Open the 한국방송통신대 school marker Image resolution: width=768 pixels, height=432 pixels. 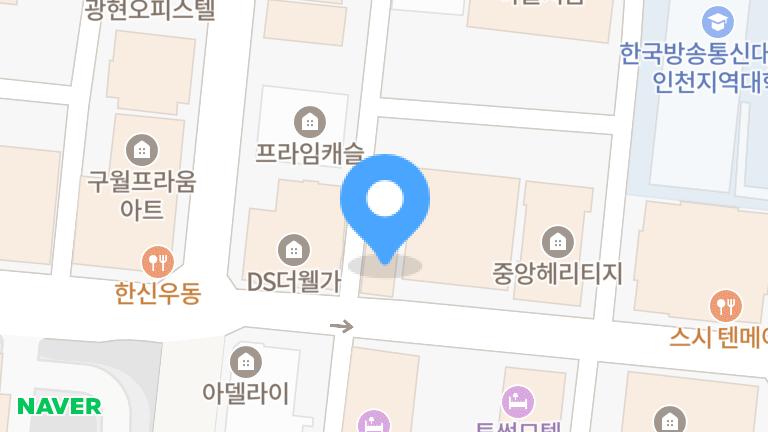717,21
